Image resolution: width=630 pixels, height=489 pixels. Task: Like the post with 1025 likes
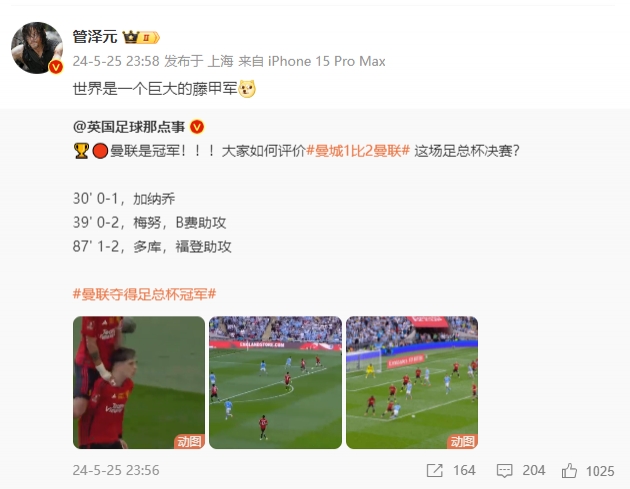(587, 470)
